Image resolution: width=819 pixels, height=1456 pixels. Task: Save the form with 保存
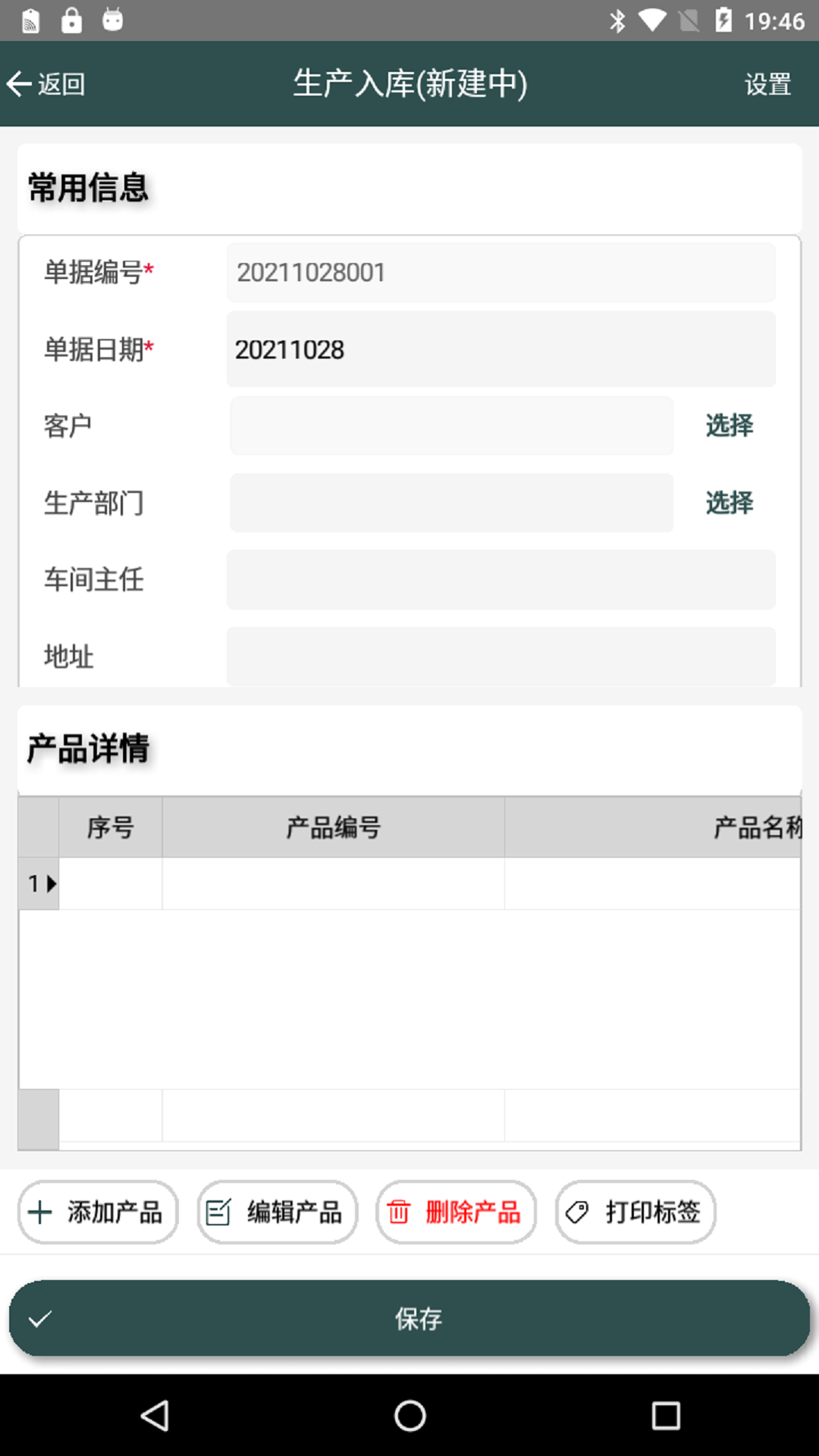coord(409,1319)
